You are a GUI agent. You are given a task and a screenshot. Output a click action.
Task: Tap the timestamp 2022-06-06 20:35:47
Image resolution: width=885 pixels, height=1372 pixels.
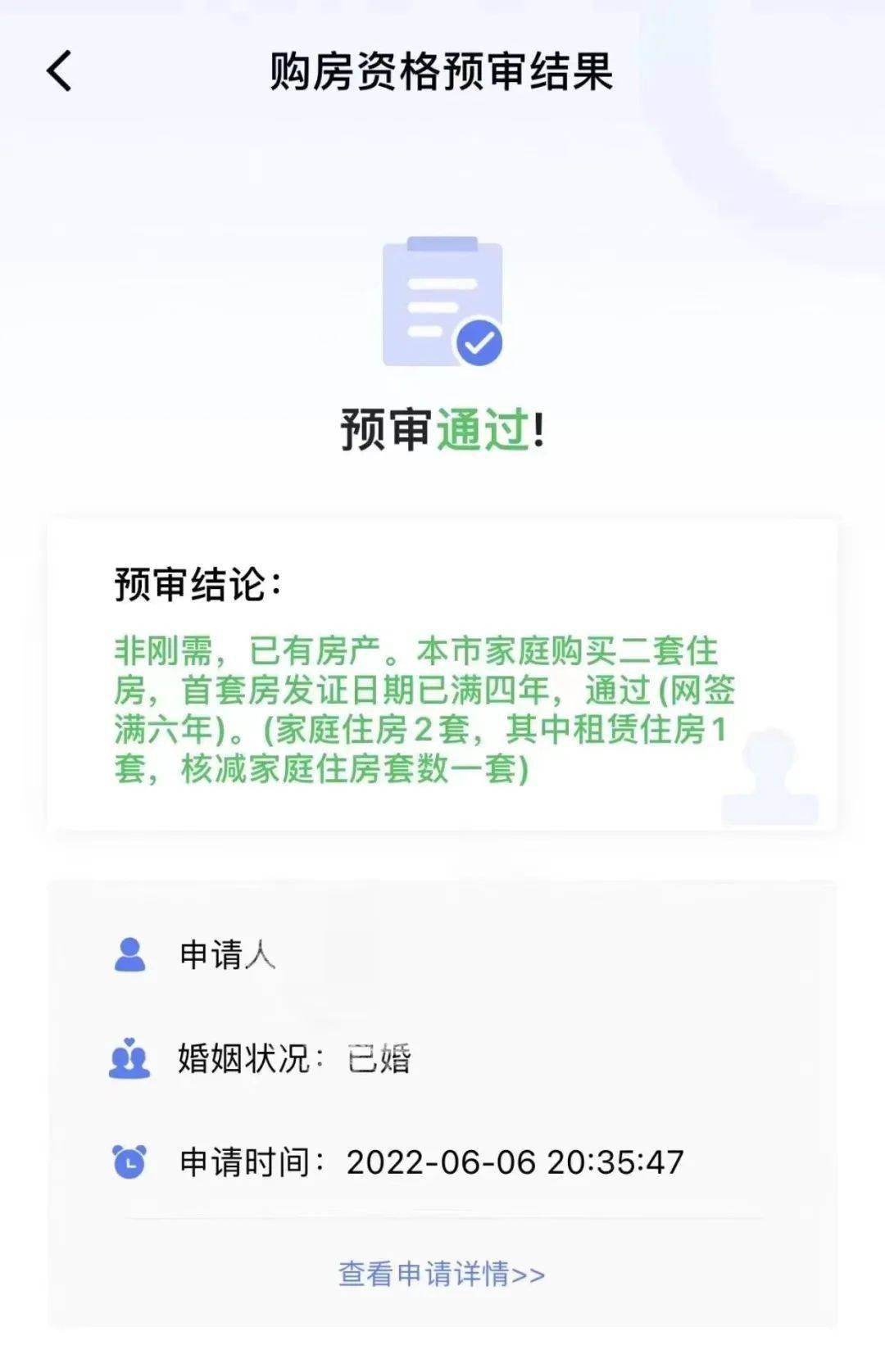pyautogui.click(x=516, y=1157)
